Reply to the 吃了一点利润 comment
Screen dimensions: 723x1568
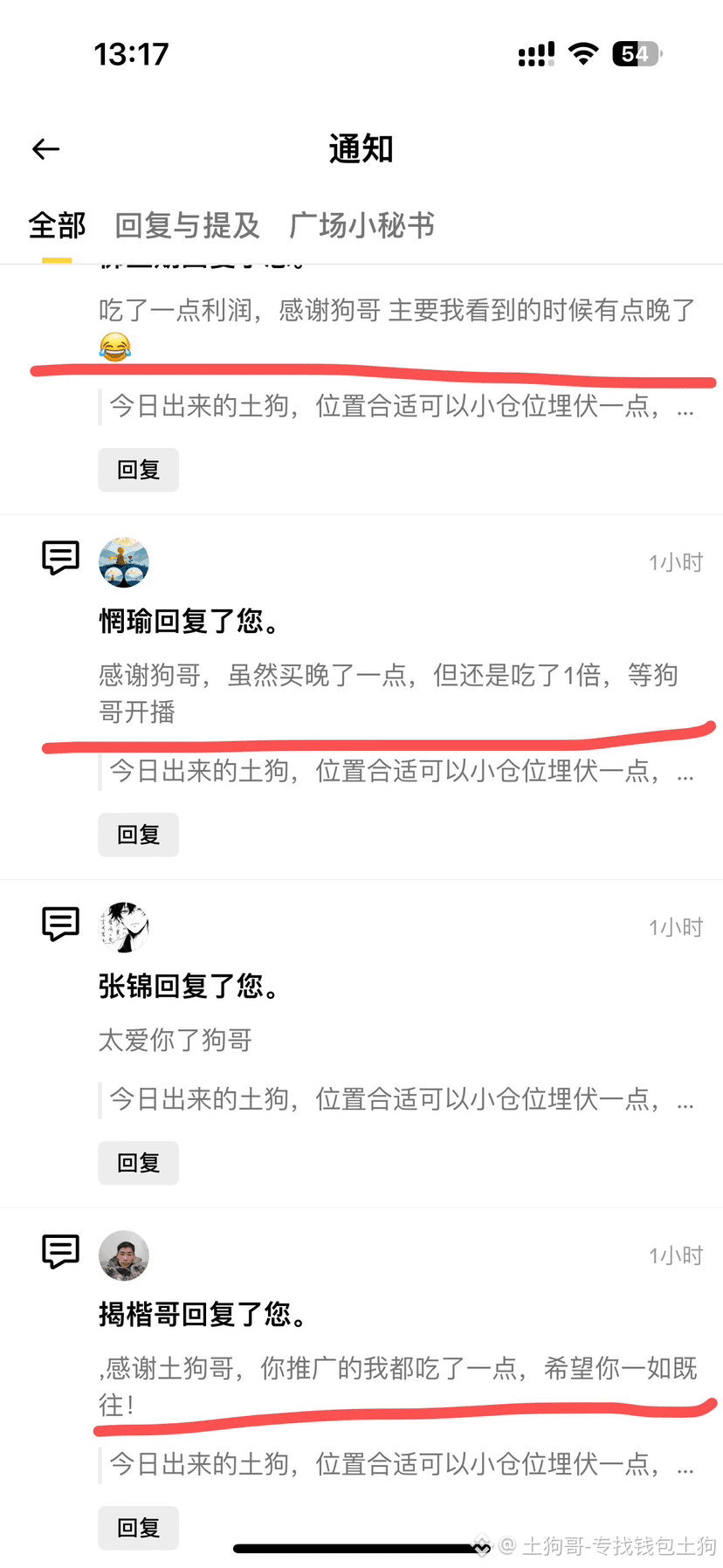138,470
